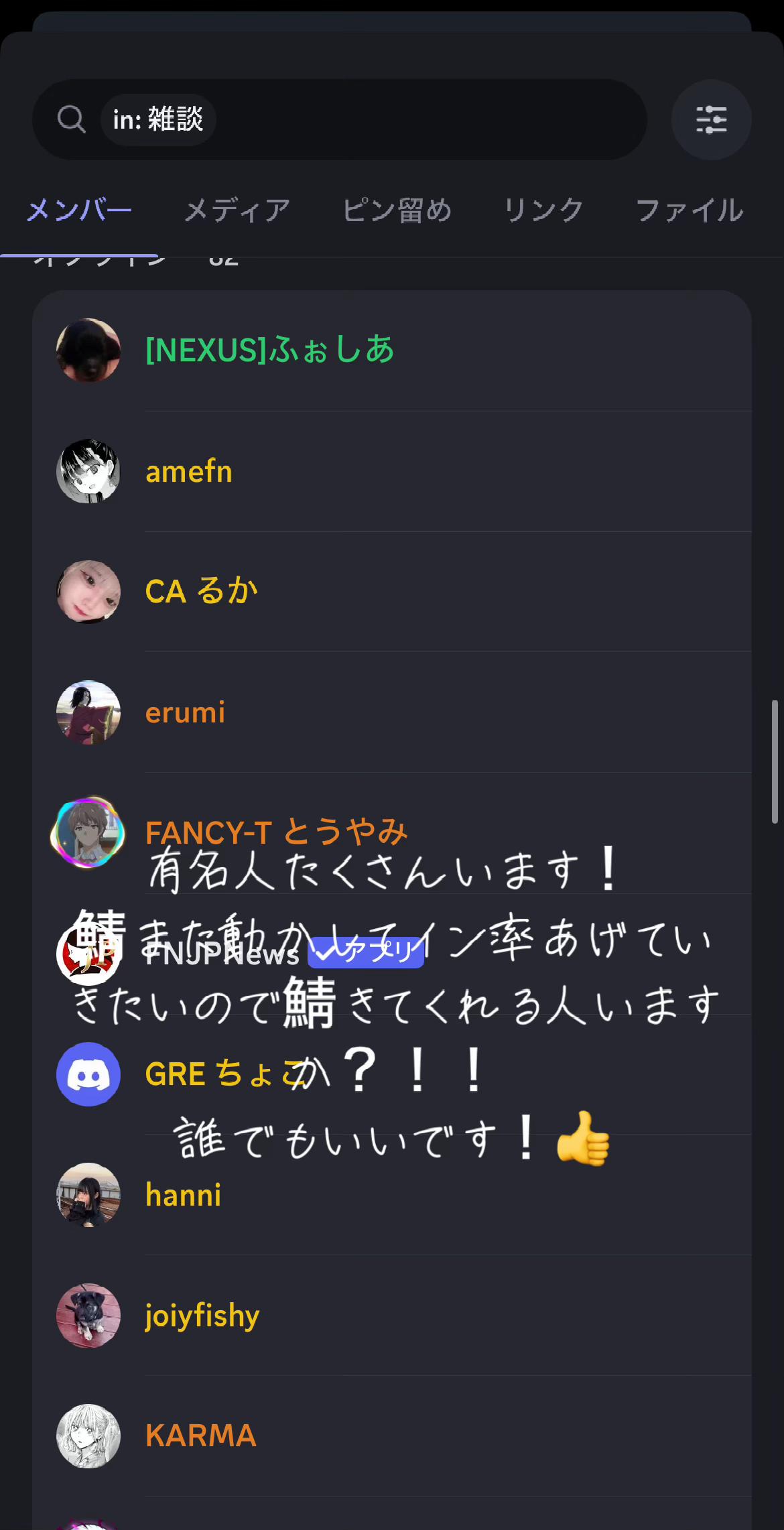
Task: Open erumi's member profile
Action: (186, 712)
